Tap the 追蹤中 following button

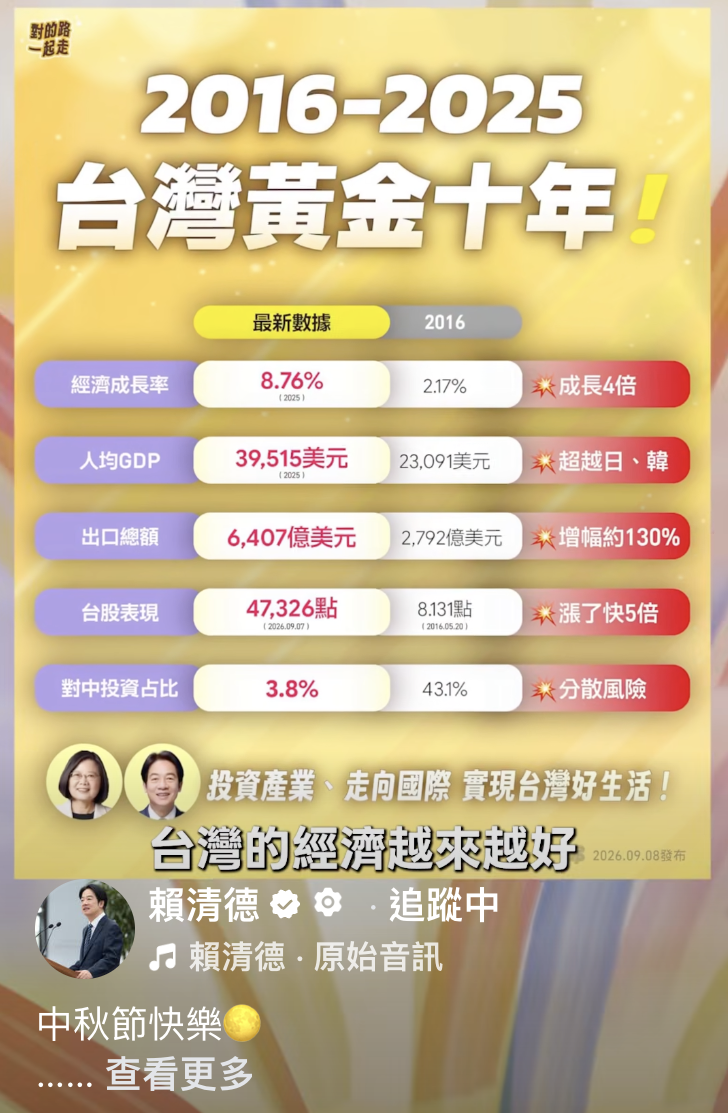[x=443, y=905]
